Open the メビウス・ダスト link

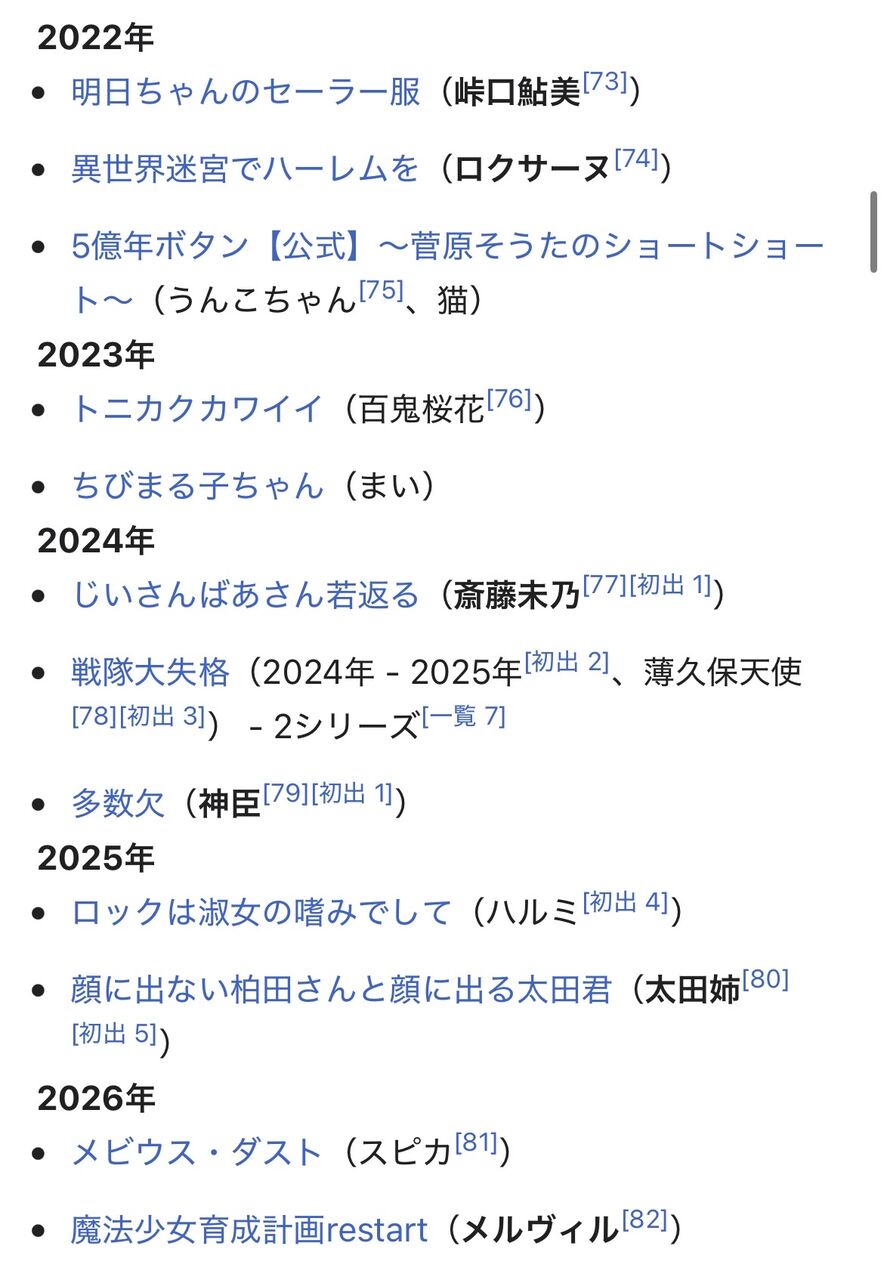[197, 1152]
